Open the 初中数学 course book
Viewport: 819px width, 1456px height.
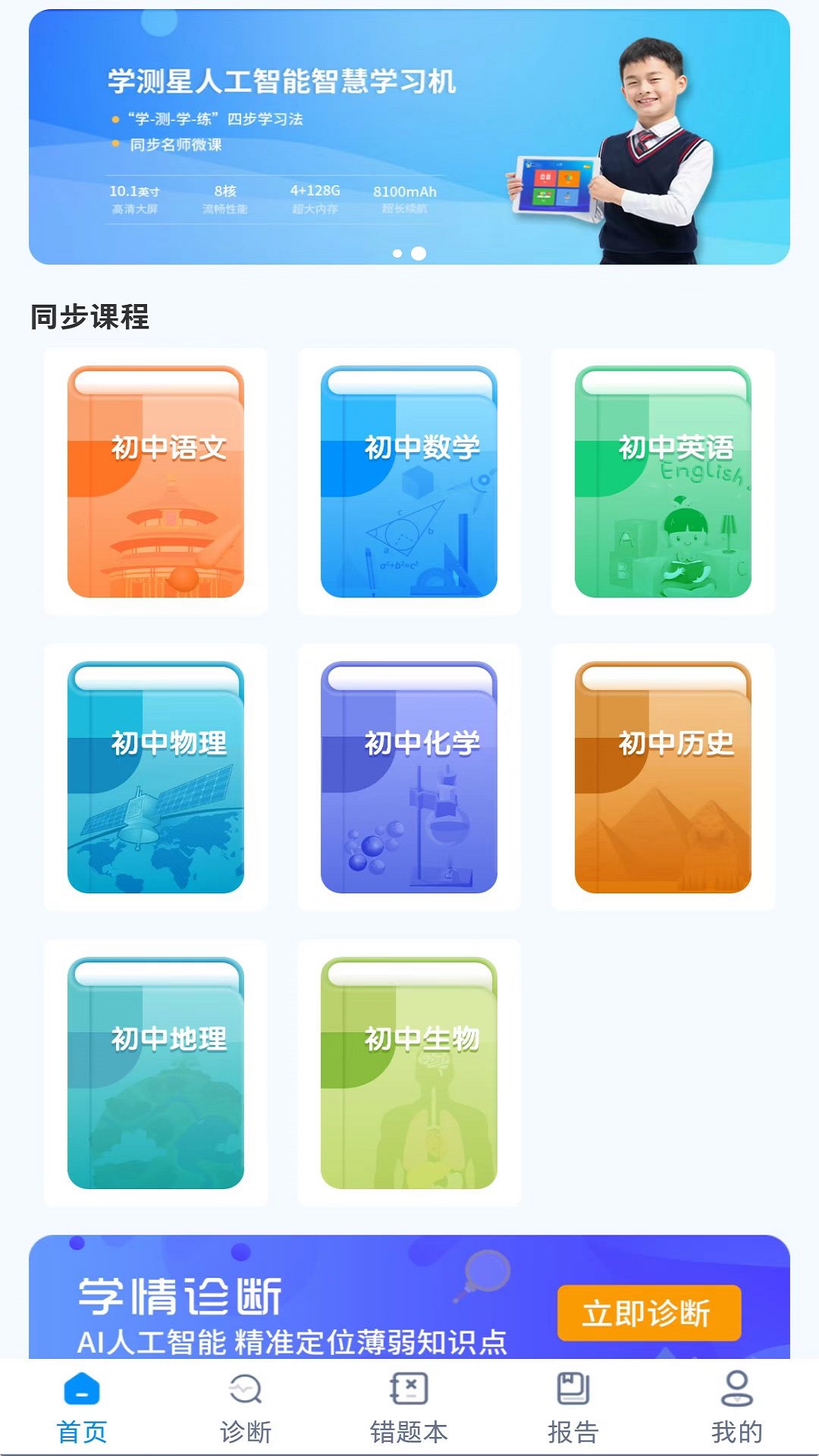[409, 482]
